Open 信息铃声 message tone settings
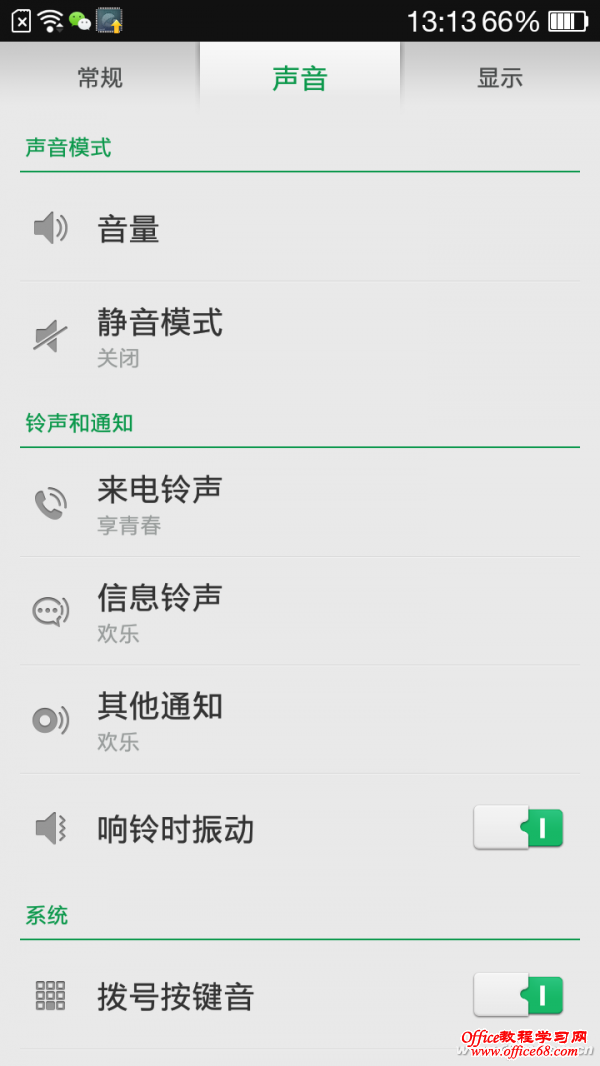The image size is (600, 1066). click(x=300, y=611)
